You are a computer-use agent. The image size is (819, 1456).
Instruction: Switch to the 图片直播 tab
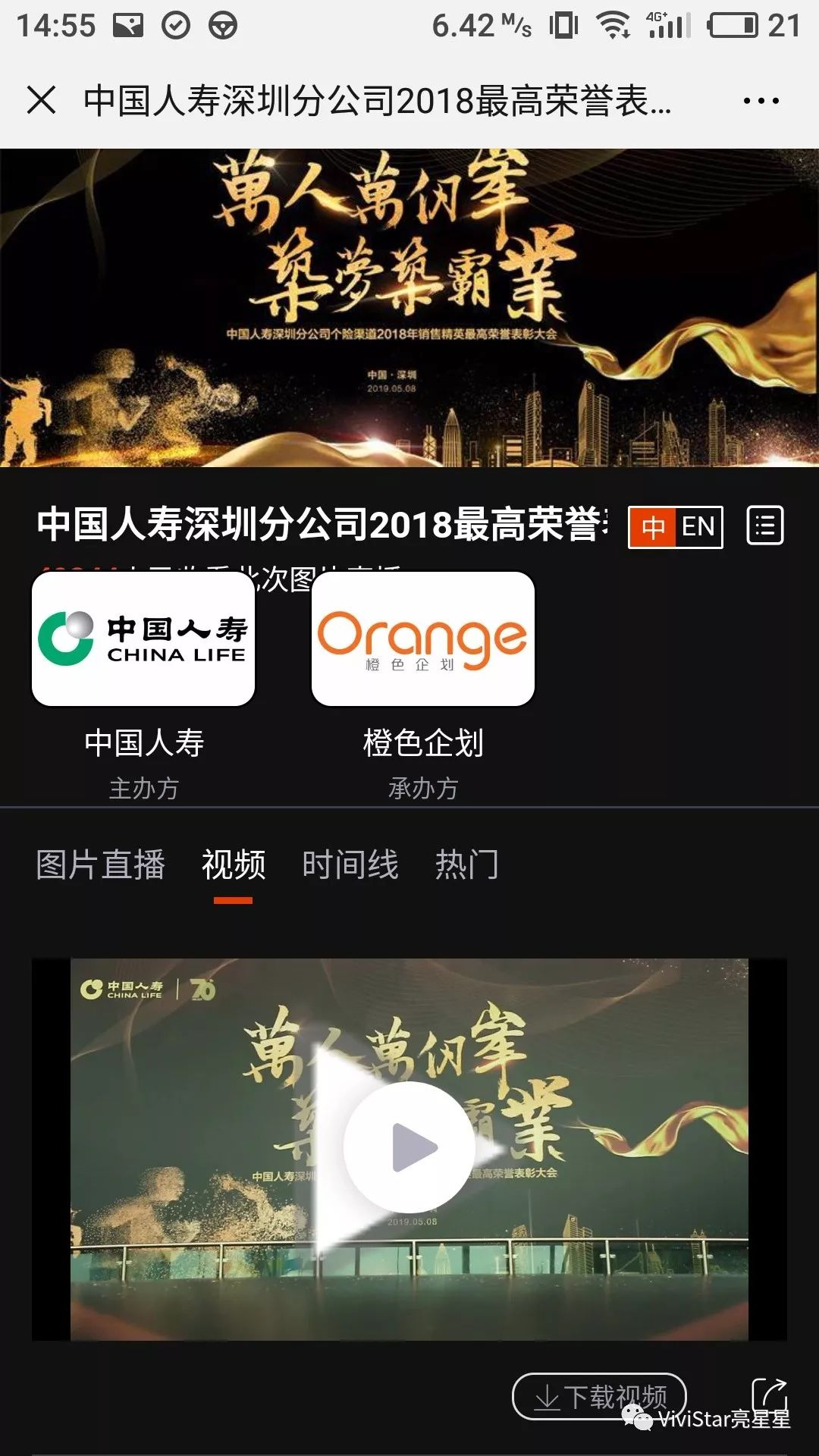coord(100,864)
